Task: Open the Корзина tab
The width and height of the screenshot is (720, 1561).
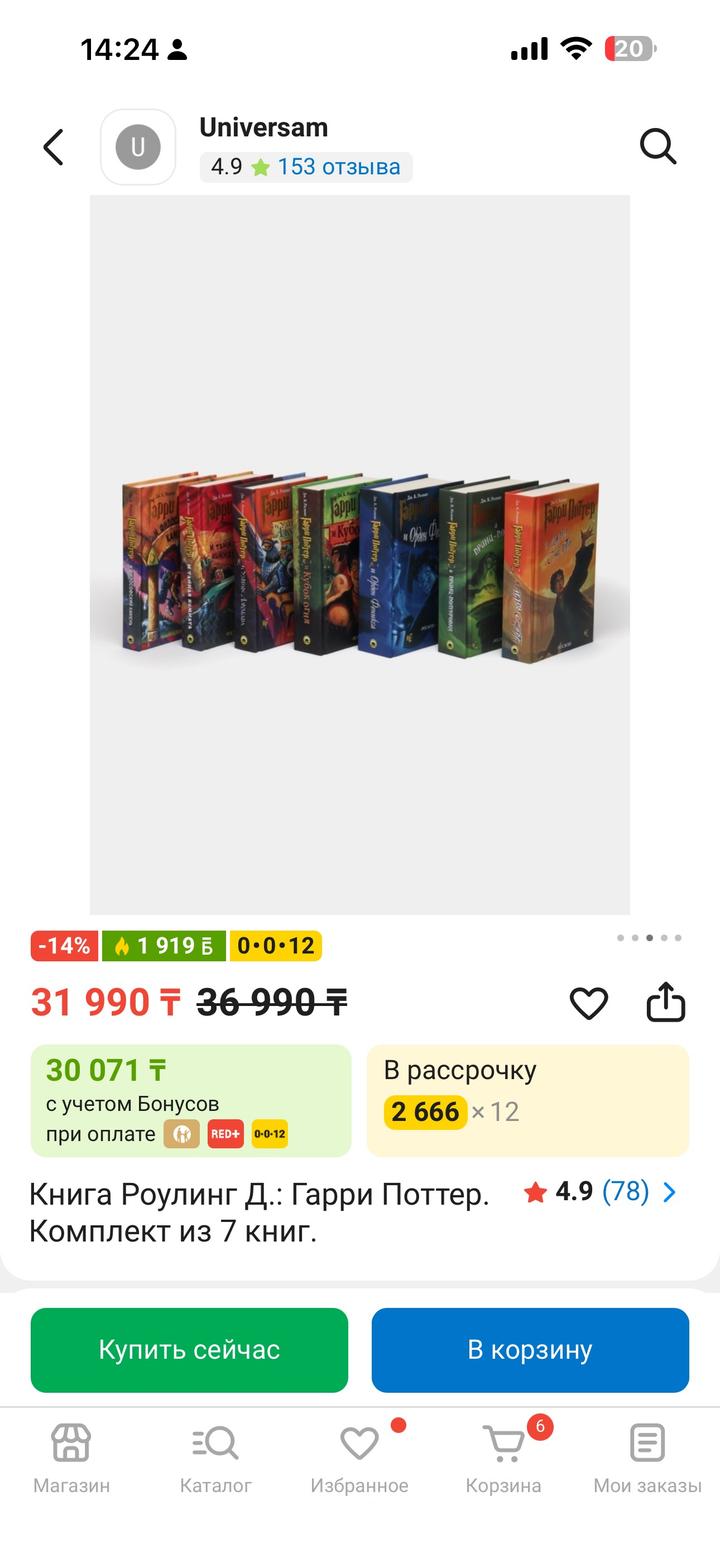Action: [x=503, y=1458]
